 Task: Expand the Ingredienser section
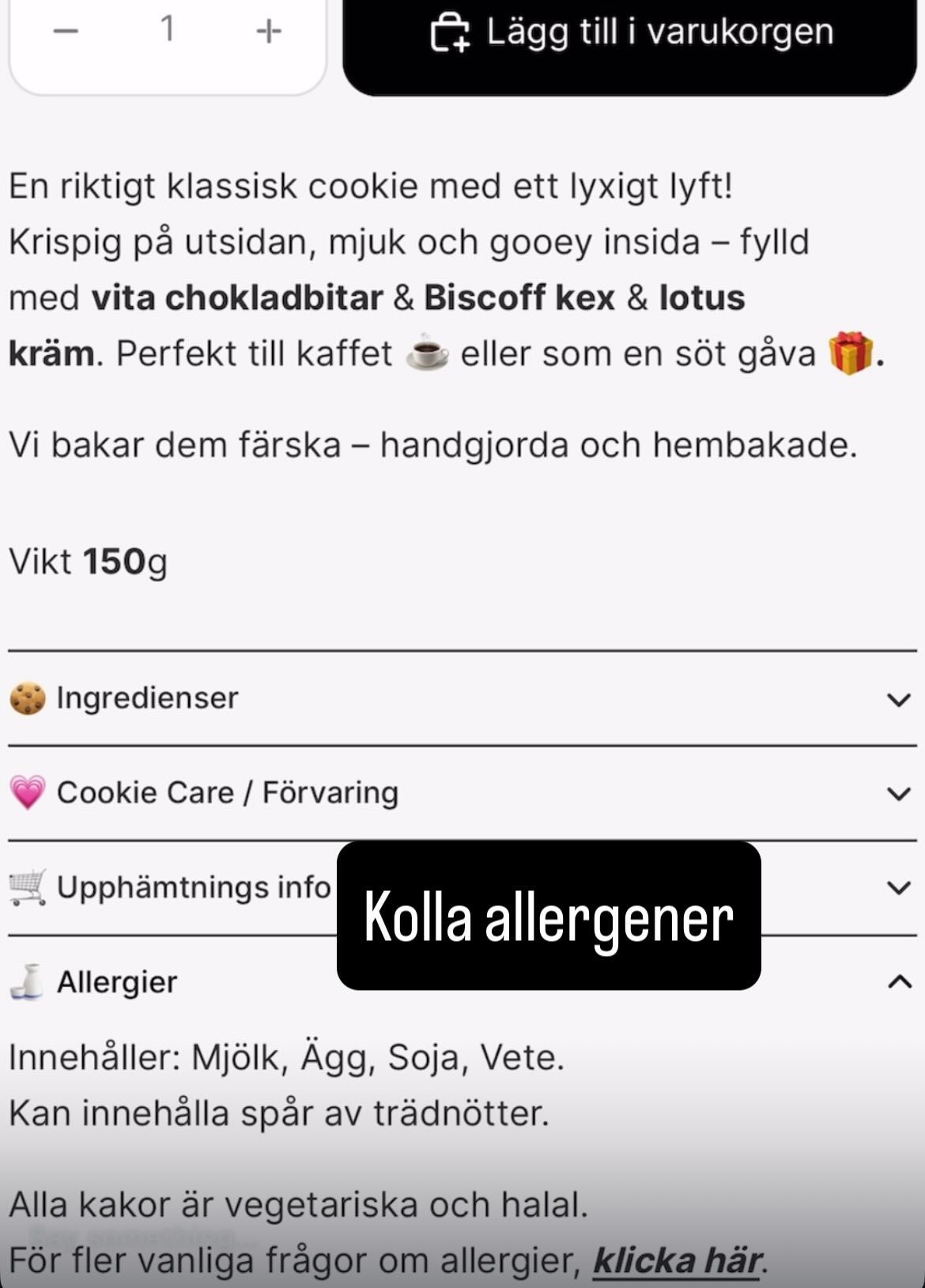point(462,699)
